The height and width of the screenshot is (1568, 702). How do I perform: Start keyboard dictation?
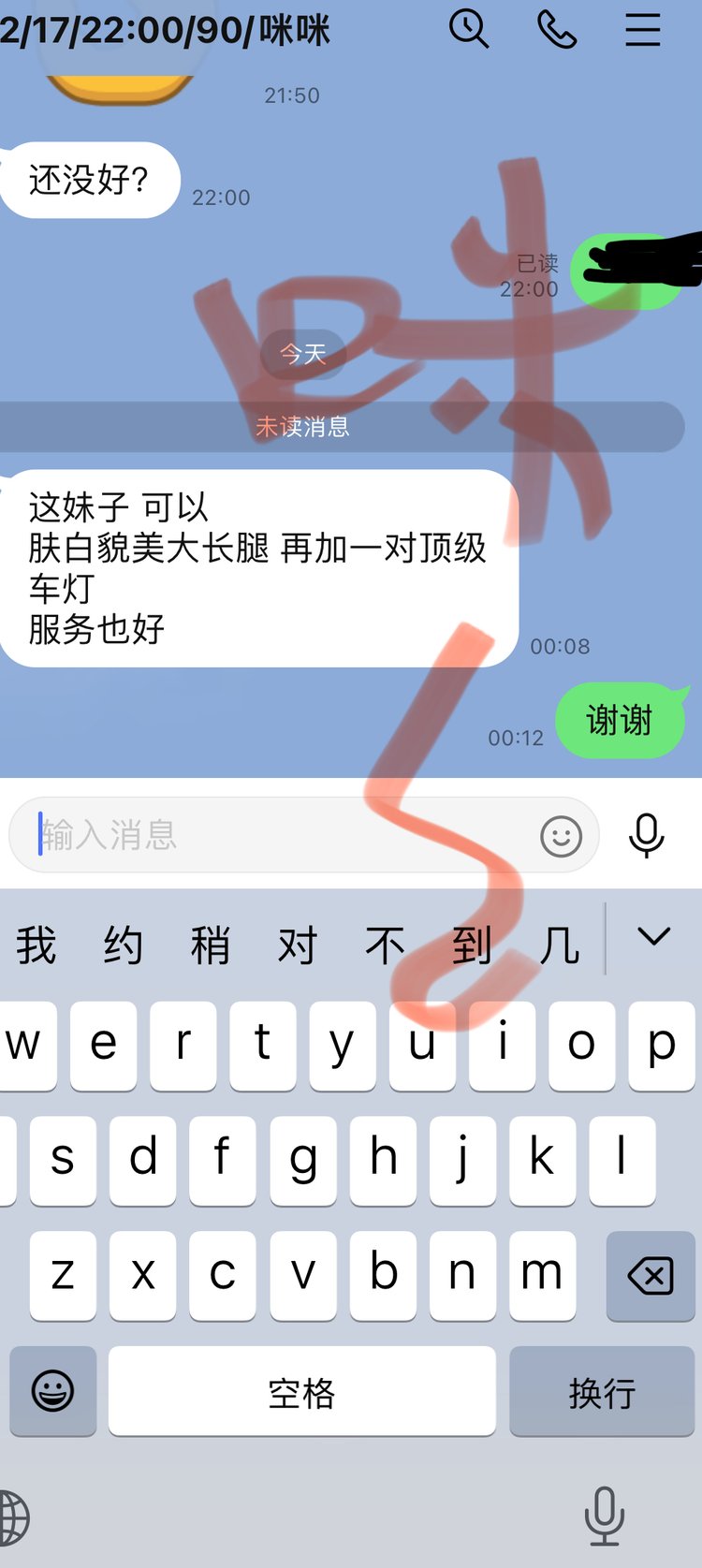pos(604,1516)
